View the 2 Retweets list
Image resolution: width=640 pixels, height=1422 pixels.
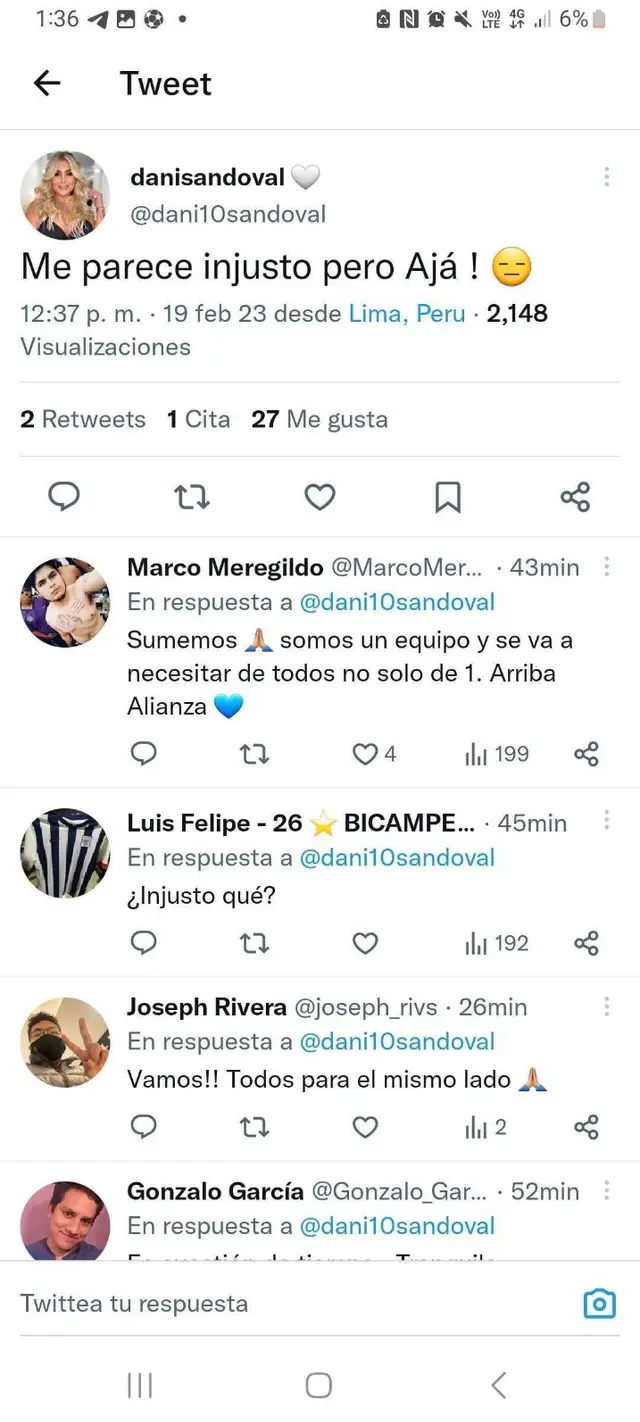[x=83, y=419]
